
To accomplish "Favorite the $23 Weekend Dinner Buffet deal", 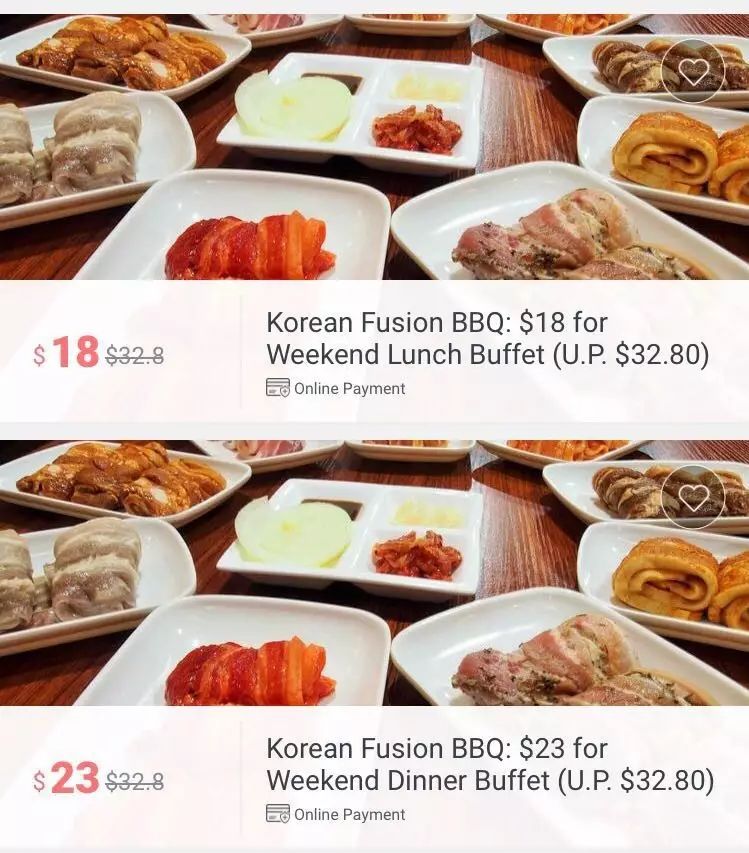I will click(x=693, y=497).
